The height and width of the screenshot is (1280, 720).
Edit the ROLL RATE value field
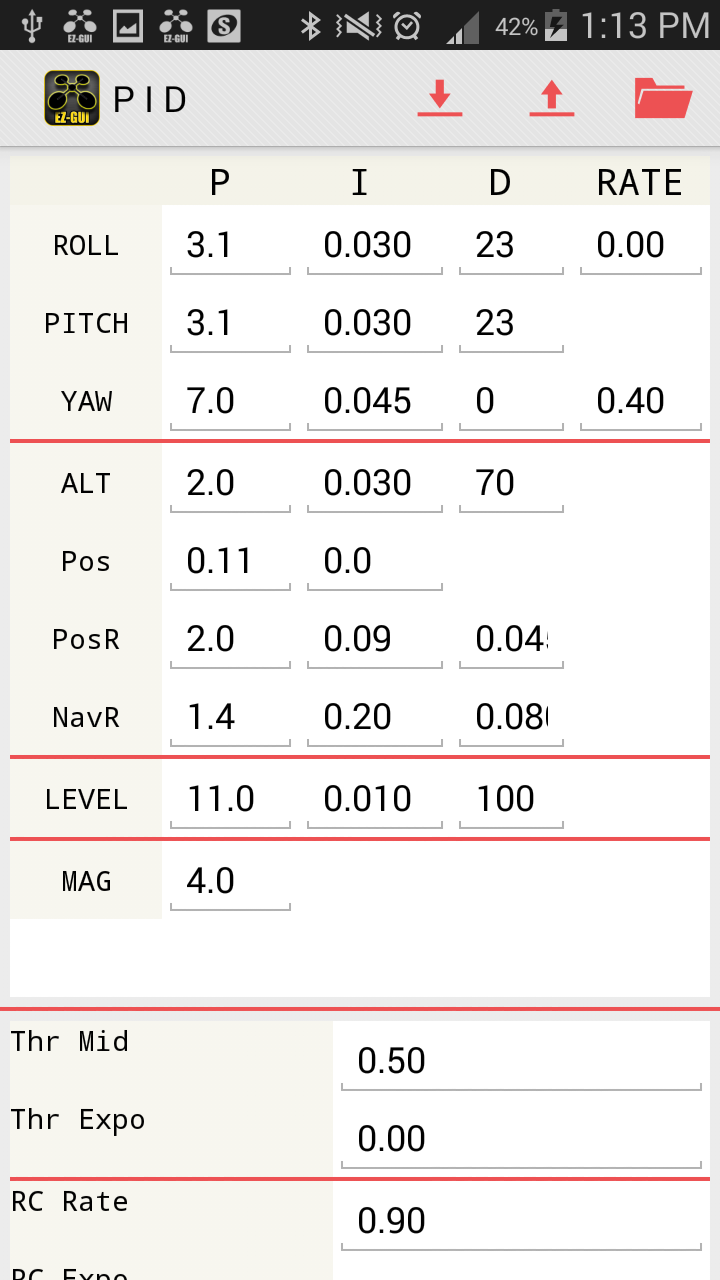tap(641, 246)
